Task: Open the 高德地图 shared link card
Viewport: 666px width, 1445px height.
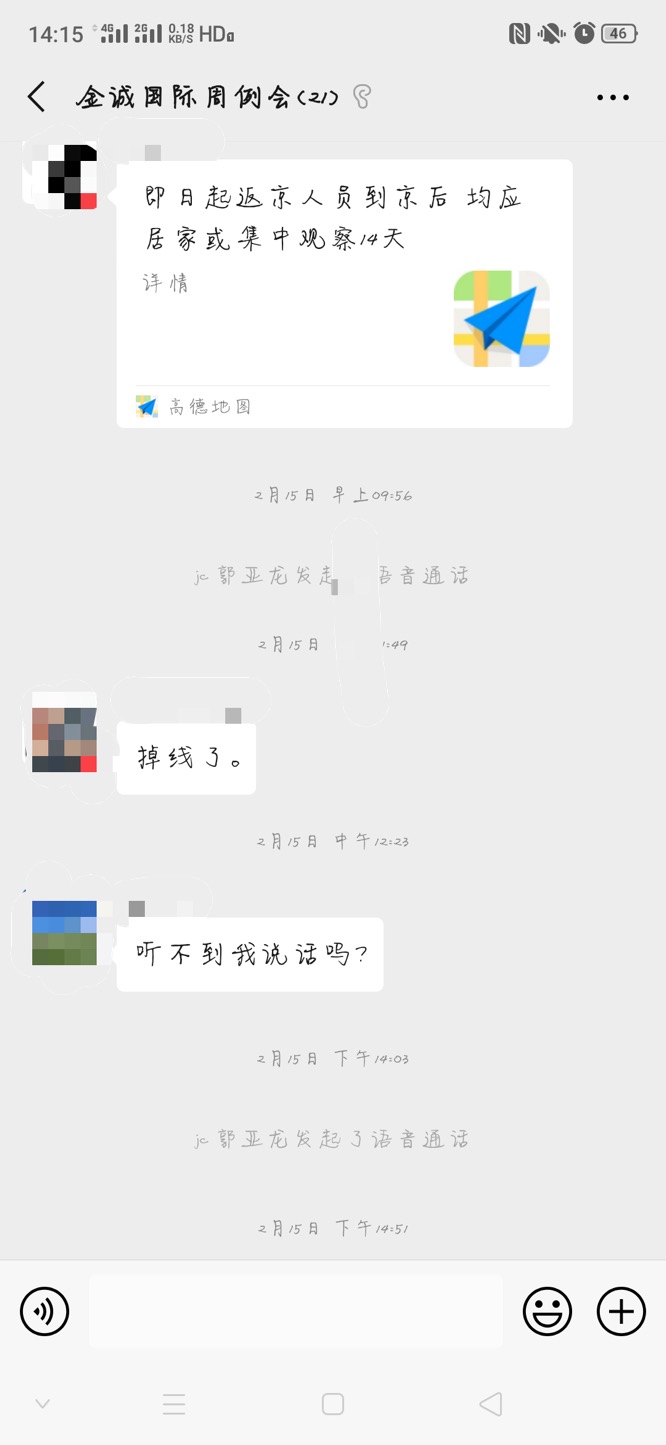Action: (344, 293)
